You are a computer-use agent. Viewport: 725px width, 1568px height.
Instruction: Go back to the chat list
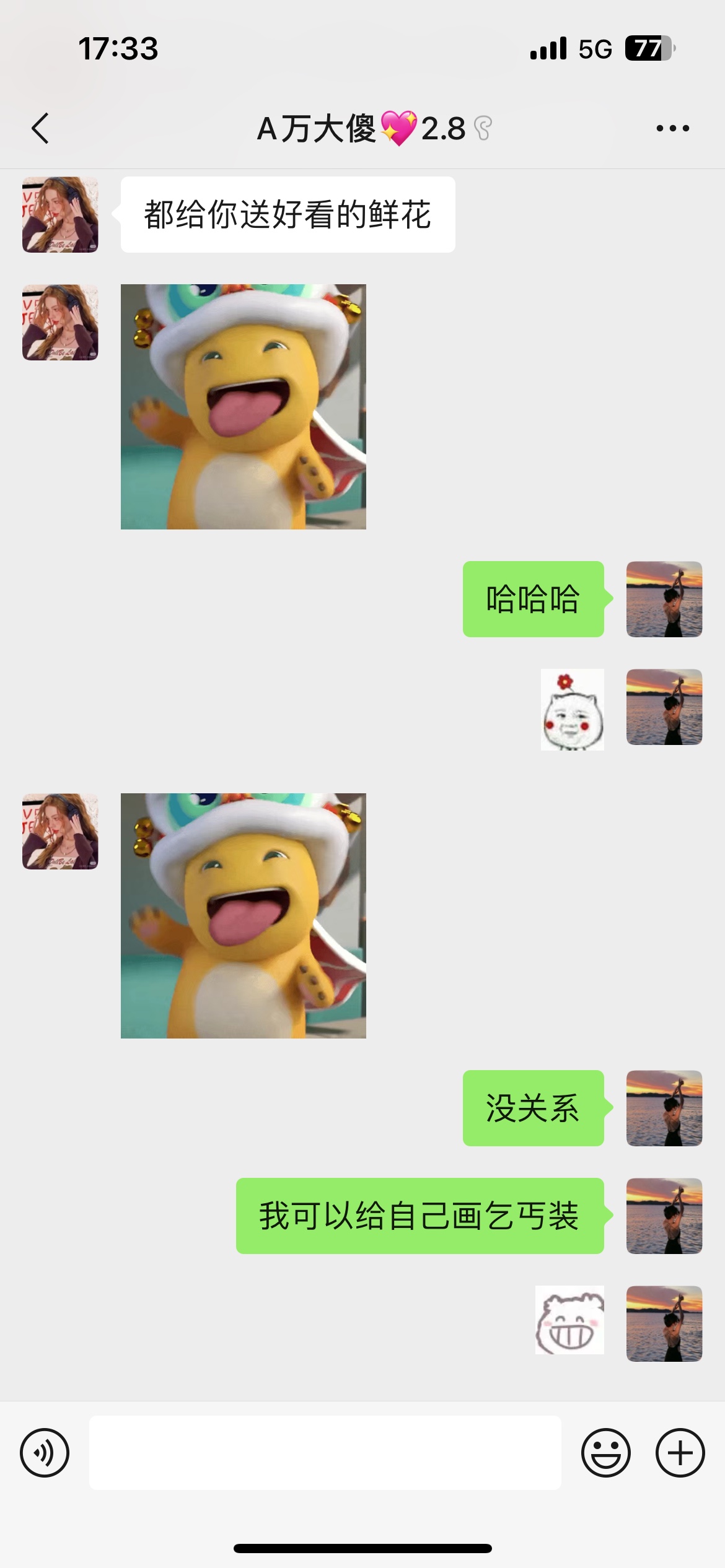coord(40,129)
